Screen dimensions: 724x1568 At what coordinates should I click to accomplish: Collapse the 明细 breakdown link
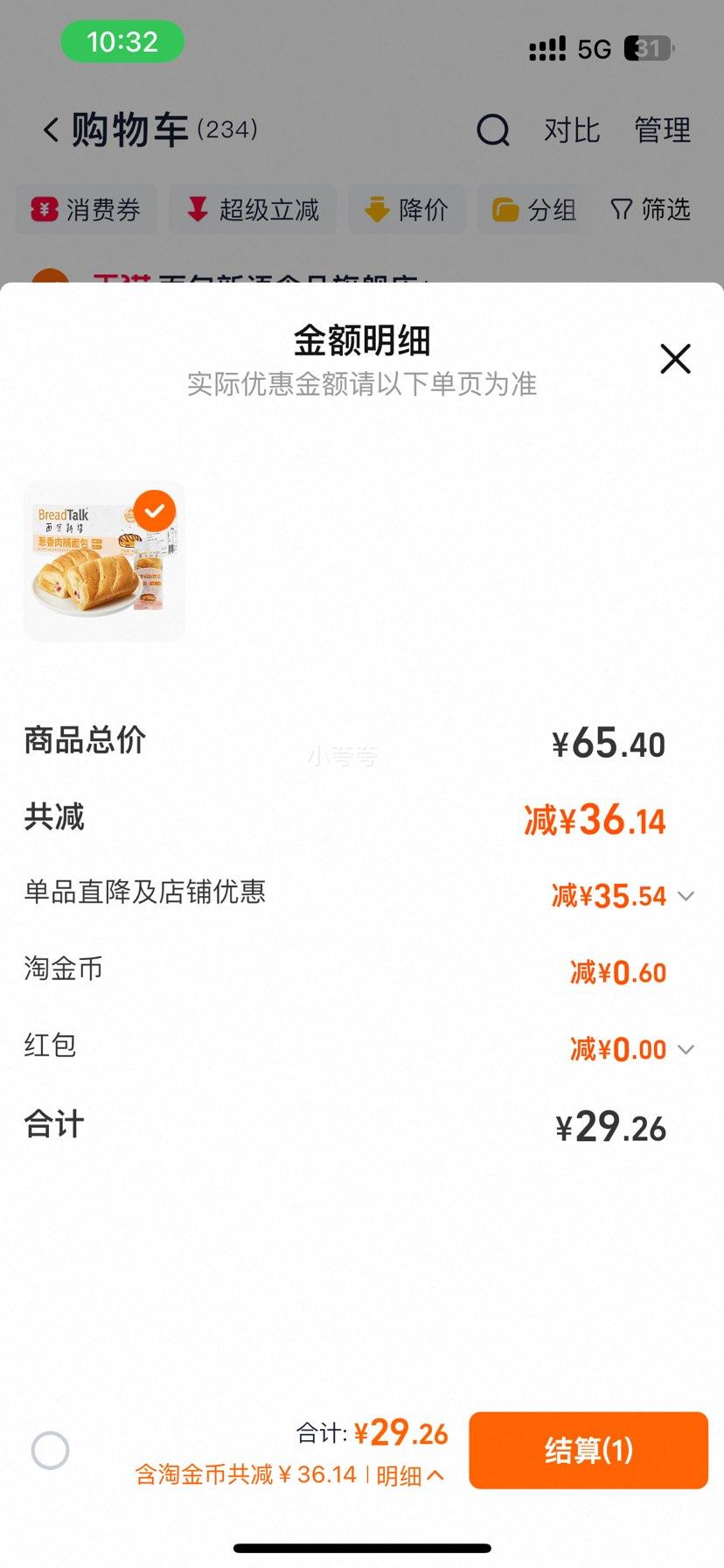point(410,1475)
